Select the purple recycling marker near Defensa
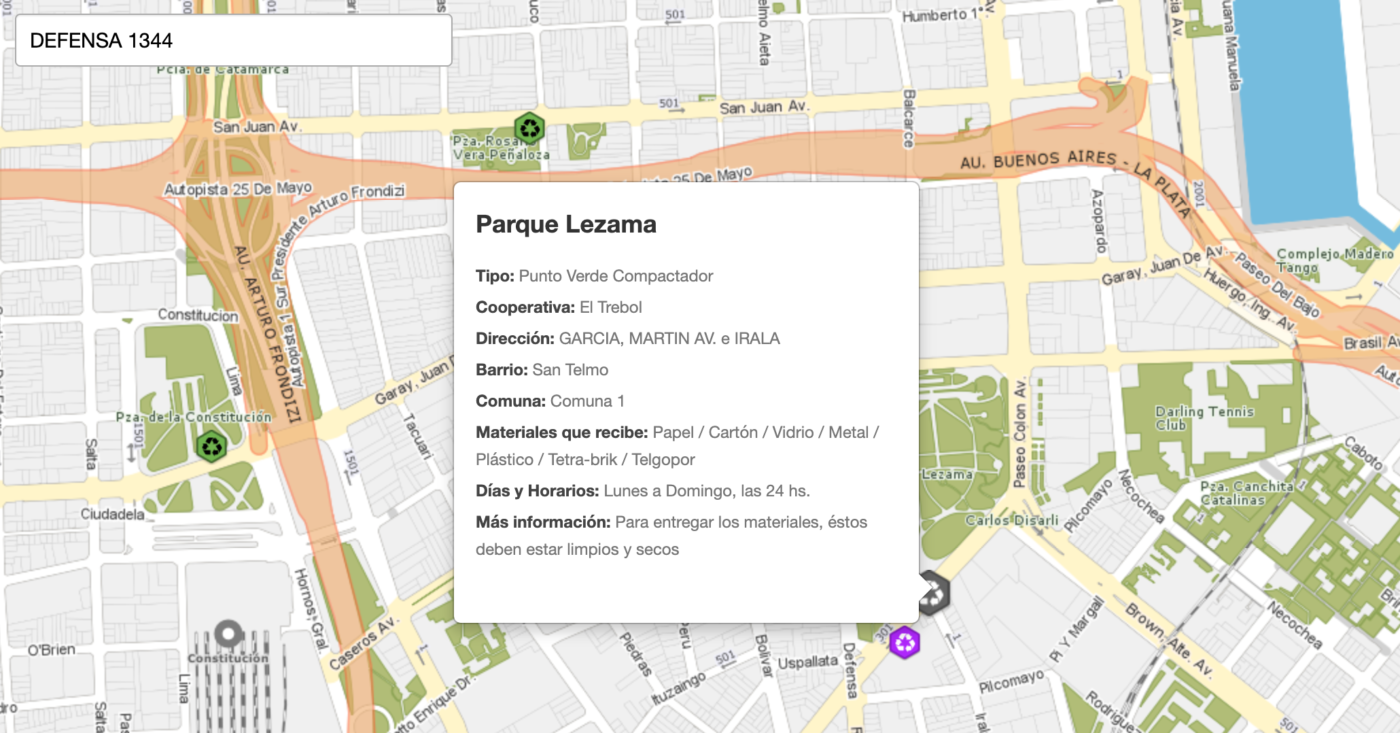Image resolution: width=1400 pixels, height=733 pixels. (904, 642)
